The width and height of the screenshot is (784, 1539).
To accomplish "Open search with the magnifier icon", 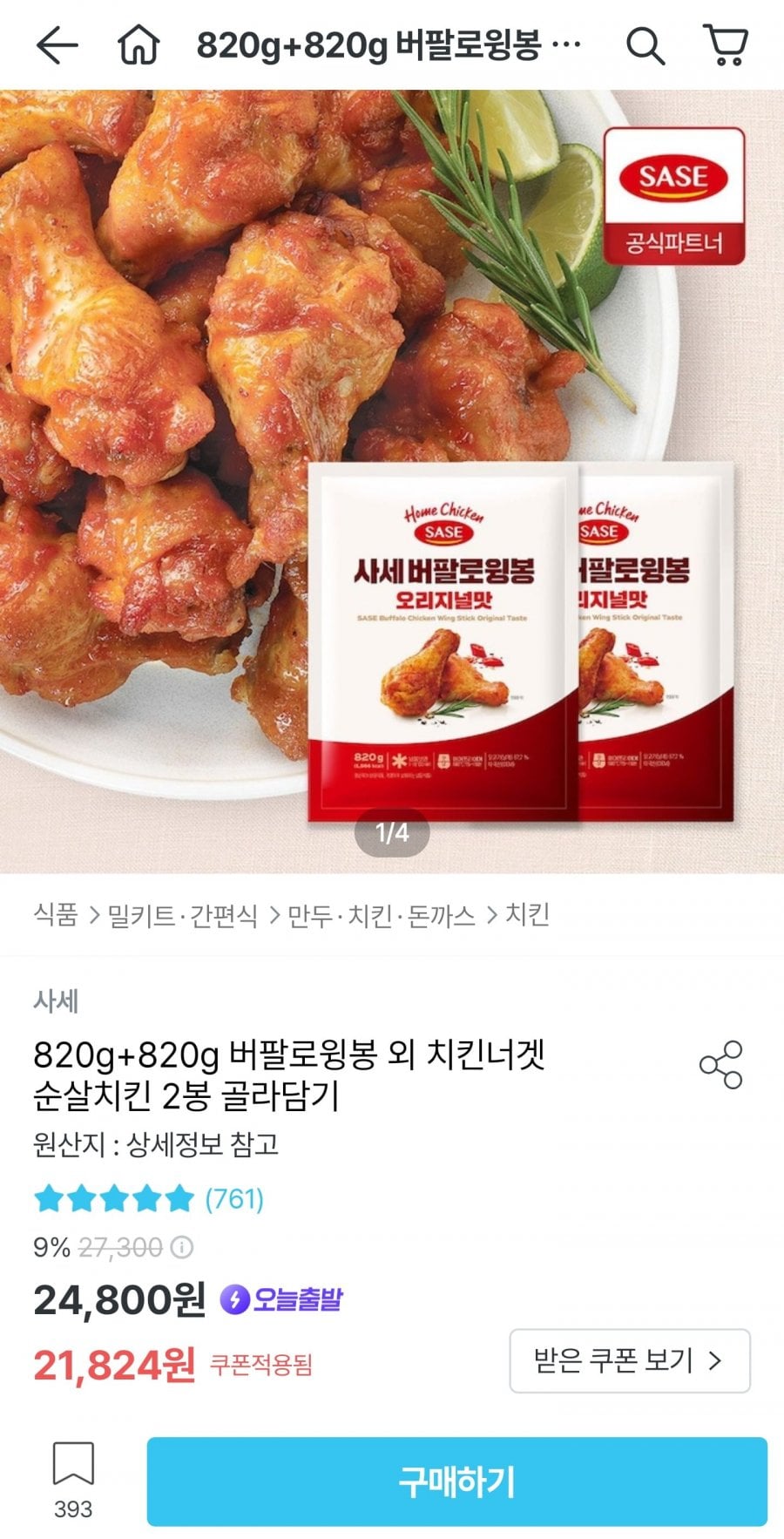I will point(645,45).
